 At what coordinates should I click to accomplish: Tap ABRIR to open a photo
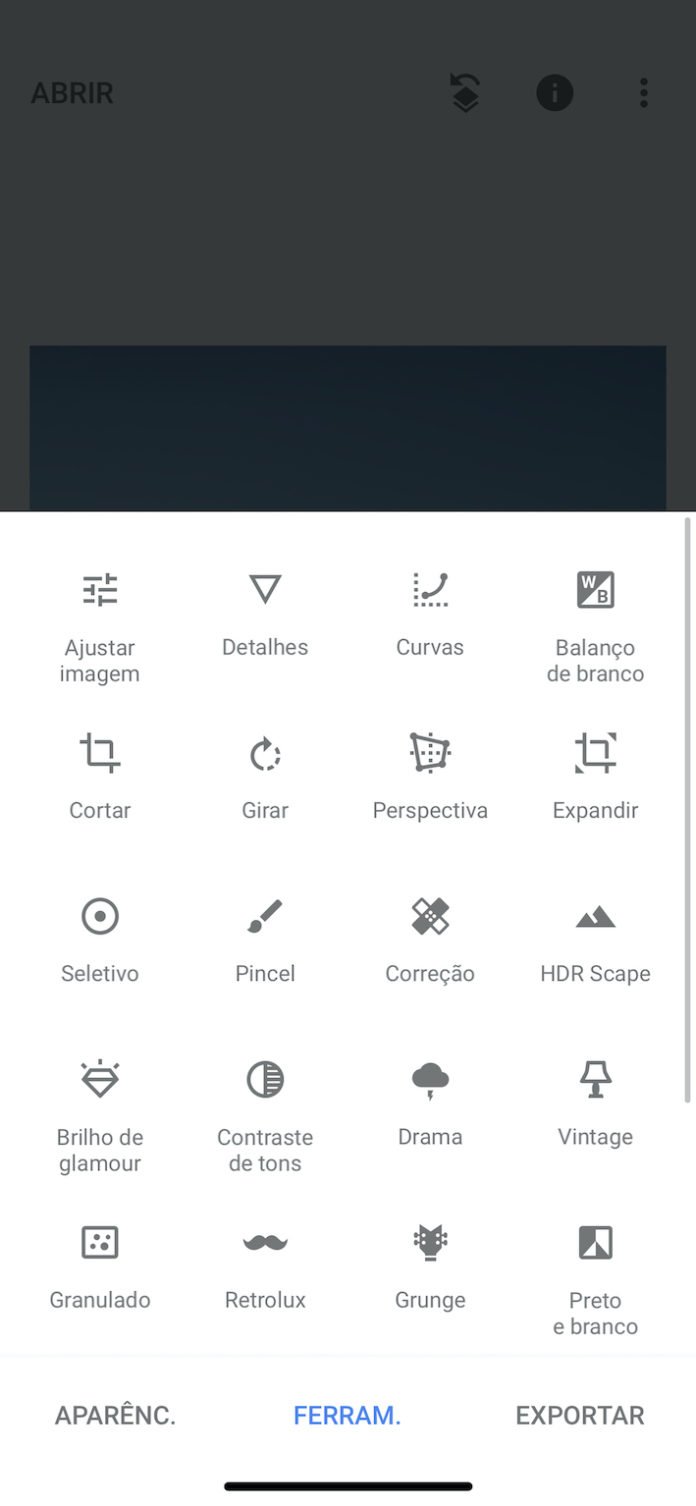(72, 93)
